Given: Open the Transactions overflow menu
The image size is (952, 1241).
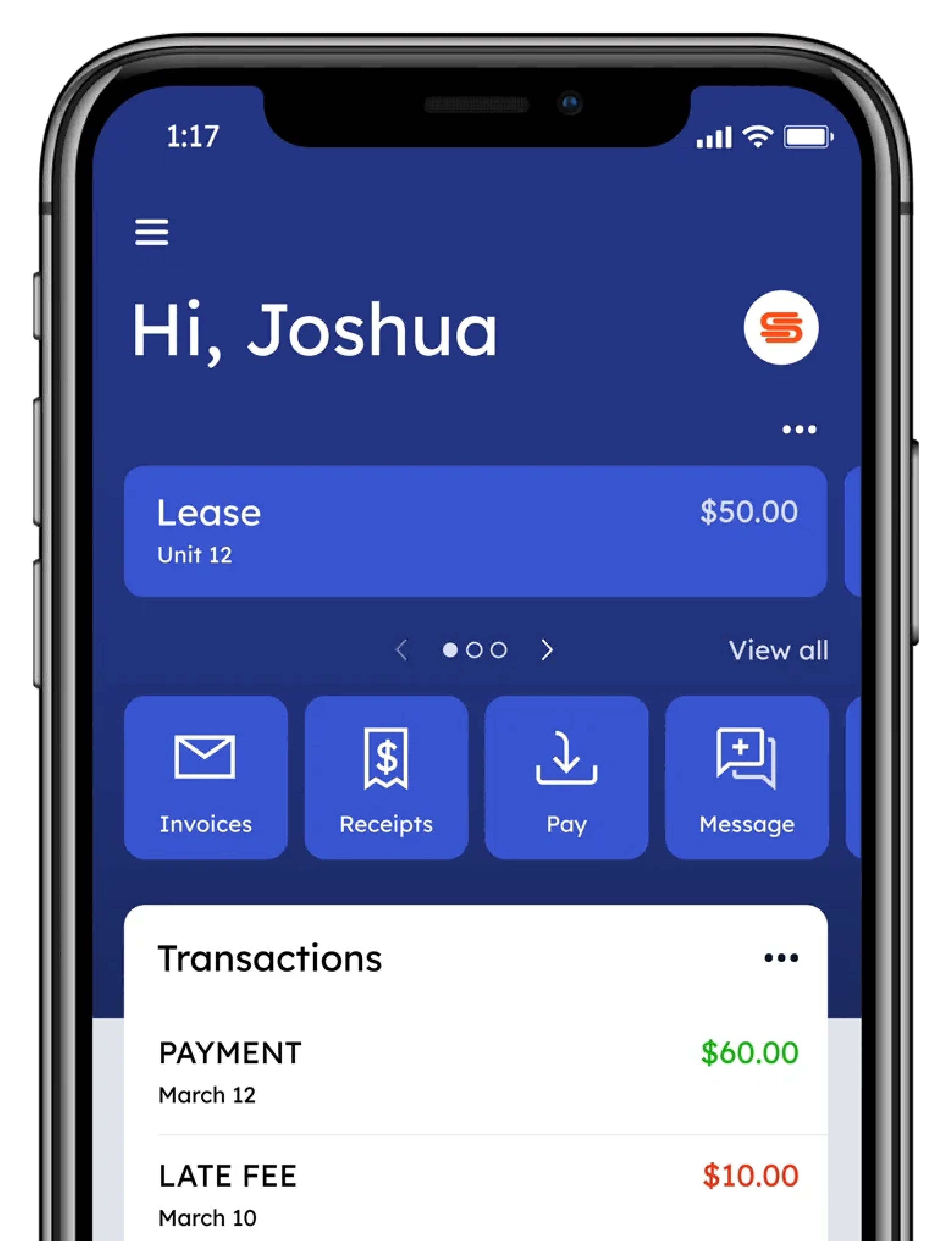Looking at the screenshot, I should pos(781,958).
